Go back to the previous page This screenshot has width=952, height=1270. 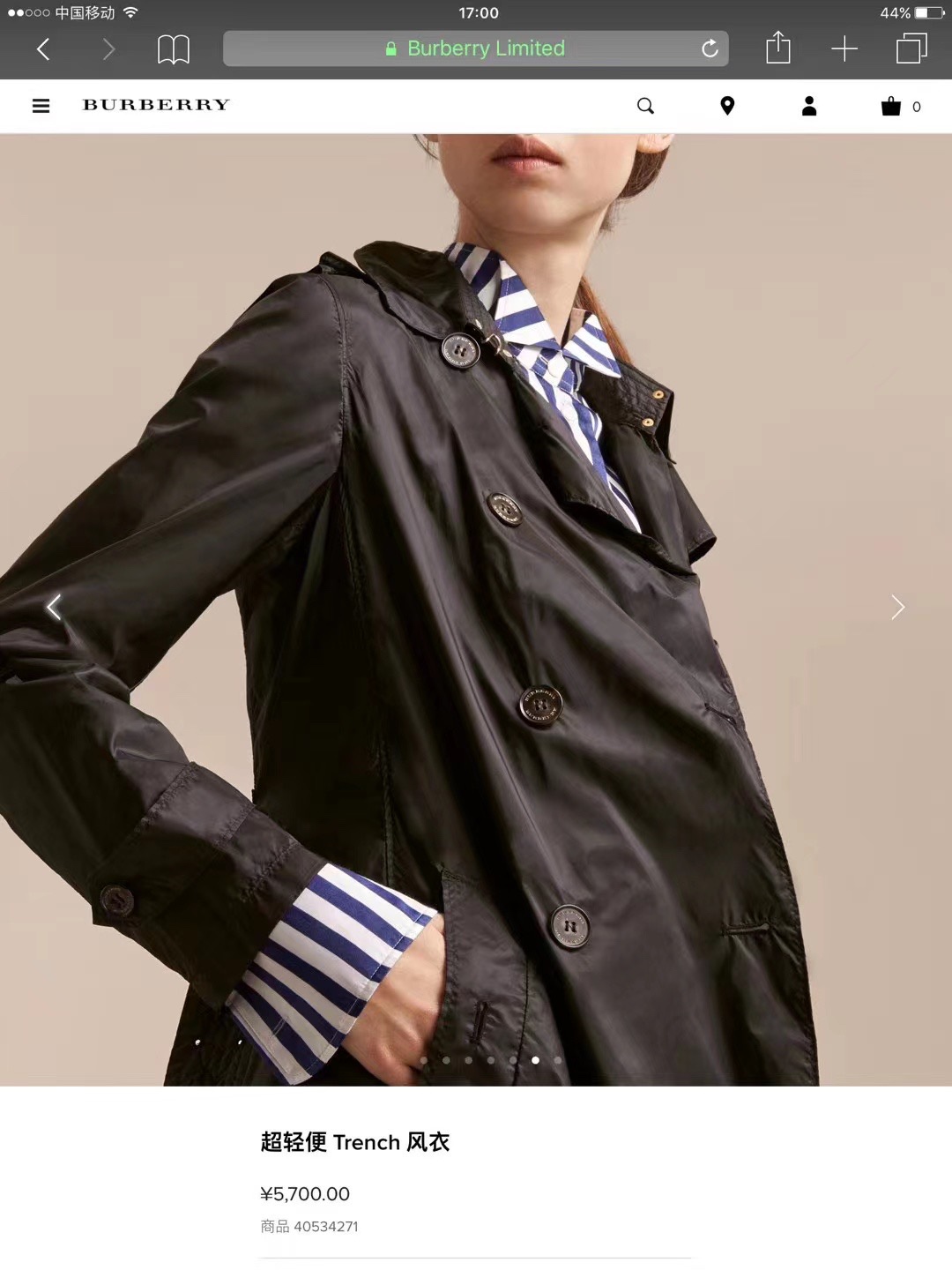(43, 49)
